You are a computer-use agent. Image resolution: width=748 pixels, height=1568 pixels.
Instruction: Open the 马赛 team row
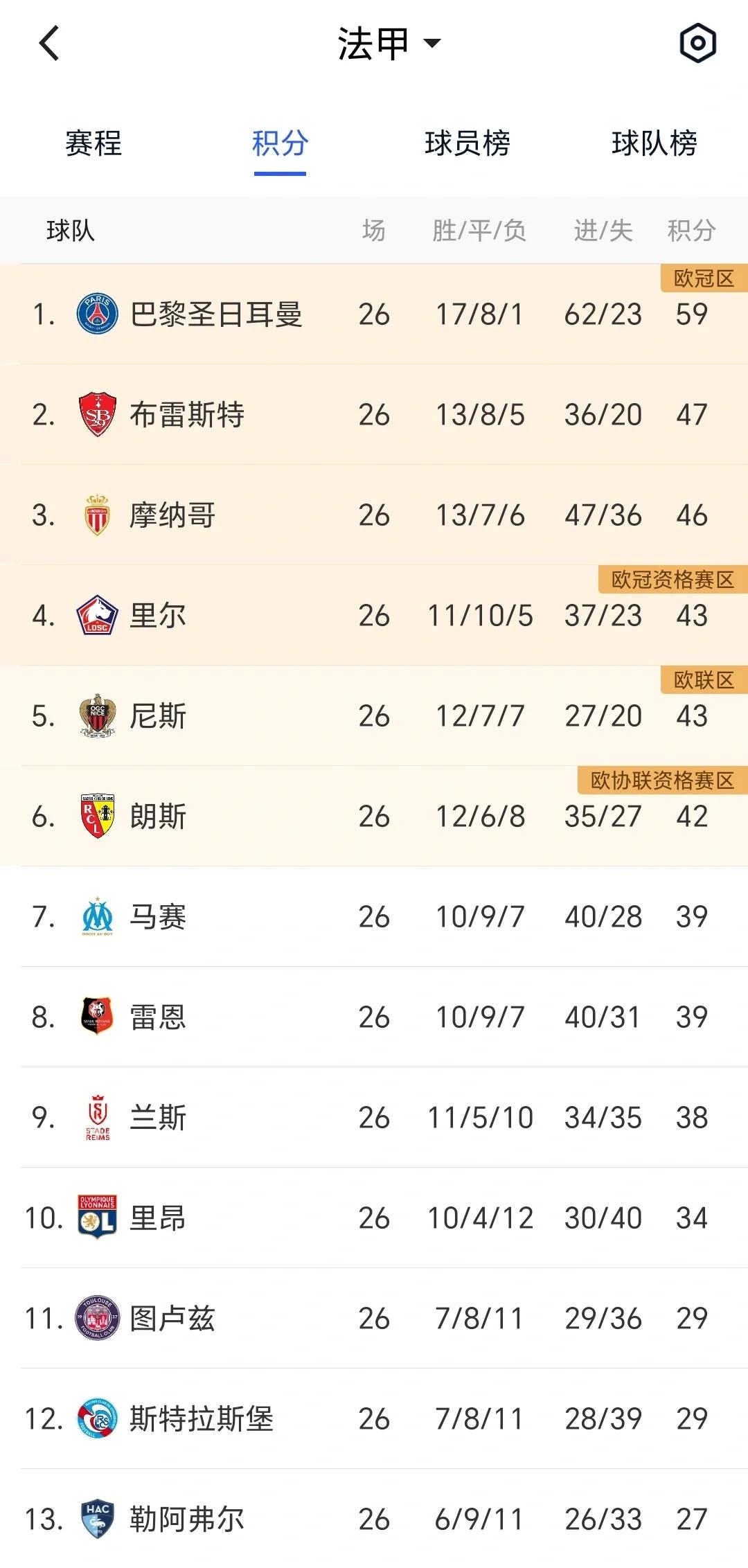tap(158, 917)
